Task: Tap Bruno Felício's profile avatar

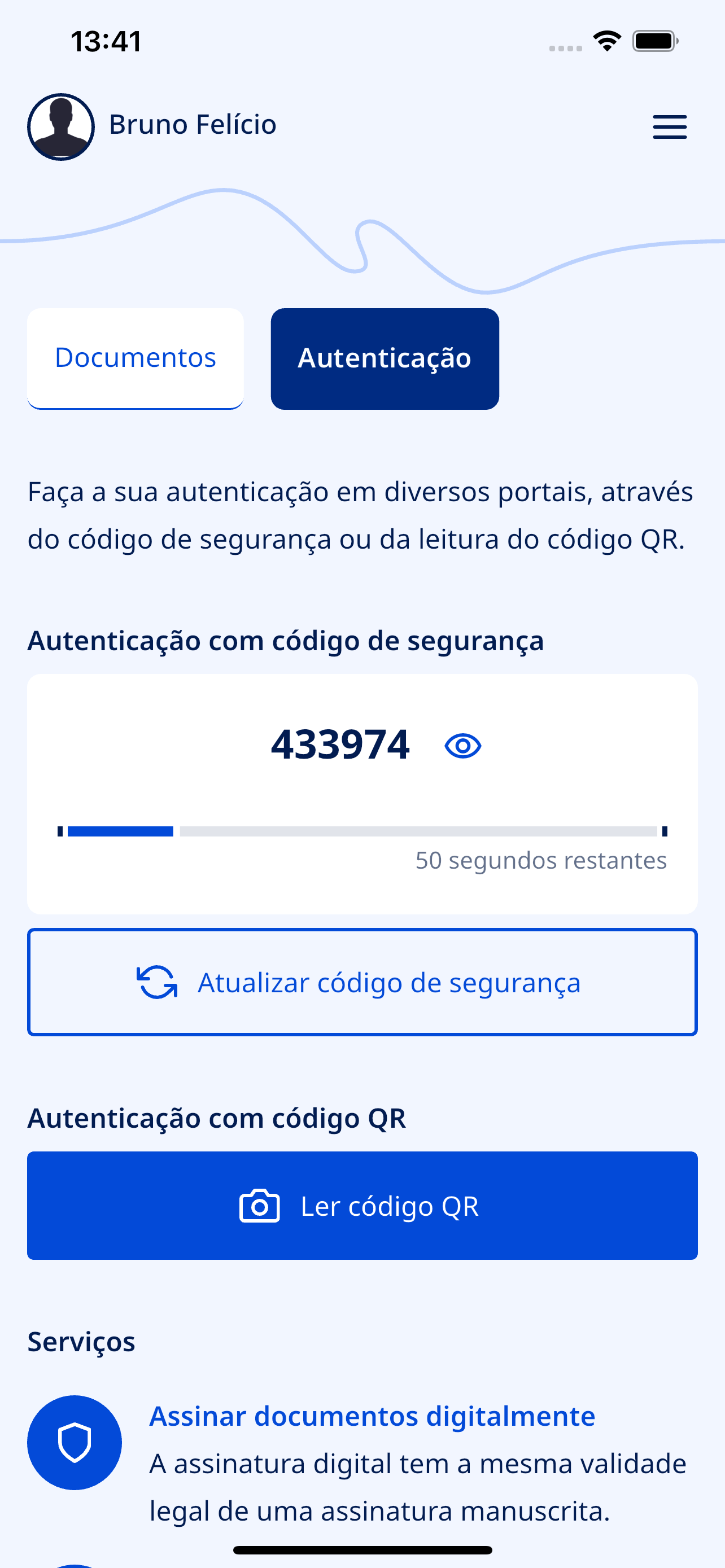Action: tap(61, 126)
